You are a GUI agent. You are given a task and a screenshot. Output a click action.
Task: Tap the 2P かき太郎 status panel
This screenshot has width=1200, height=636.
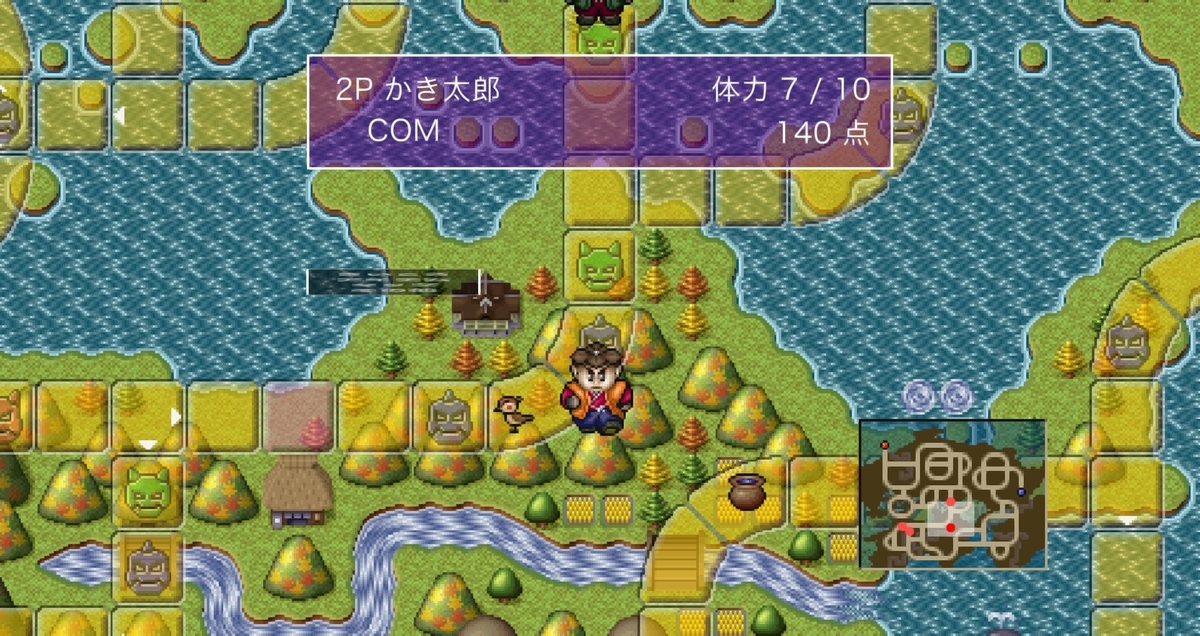click(x=600, y=111)
